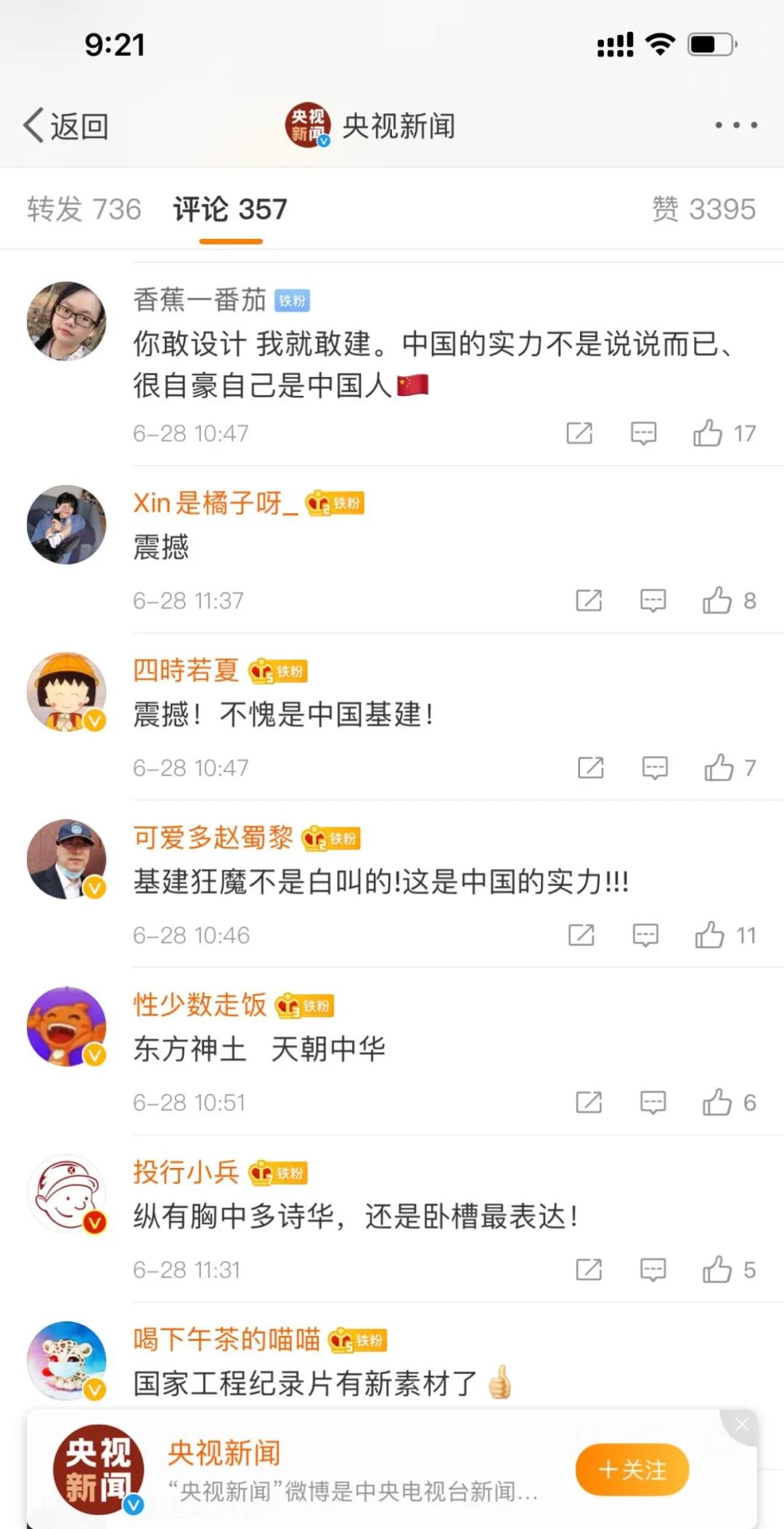The width and height of the screenshot is (784, 1529).
Task: Open 央视新闻 profile from the header
Action: (370, 126)
